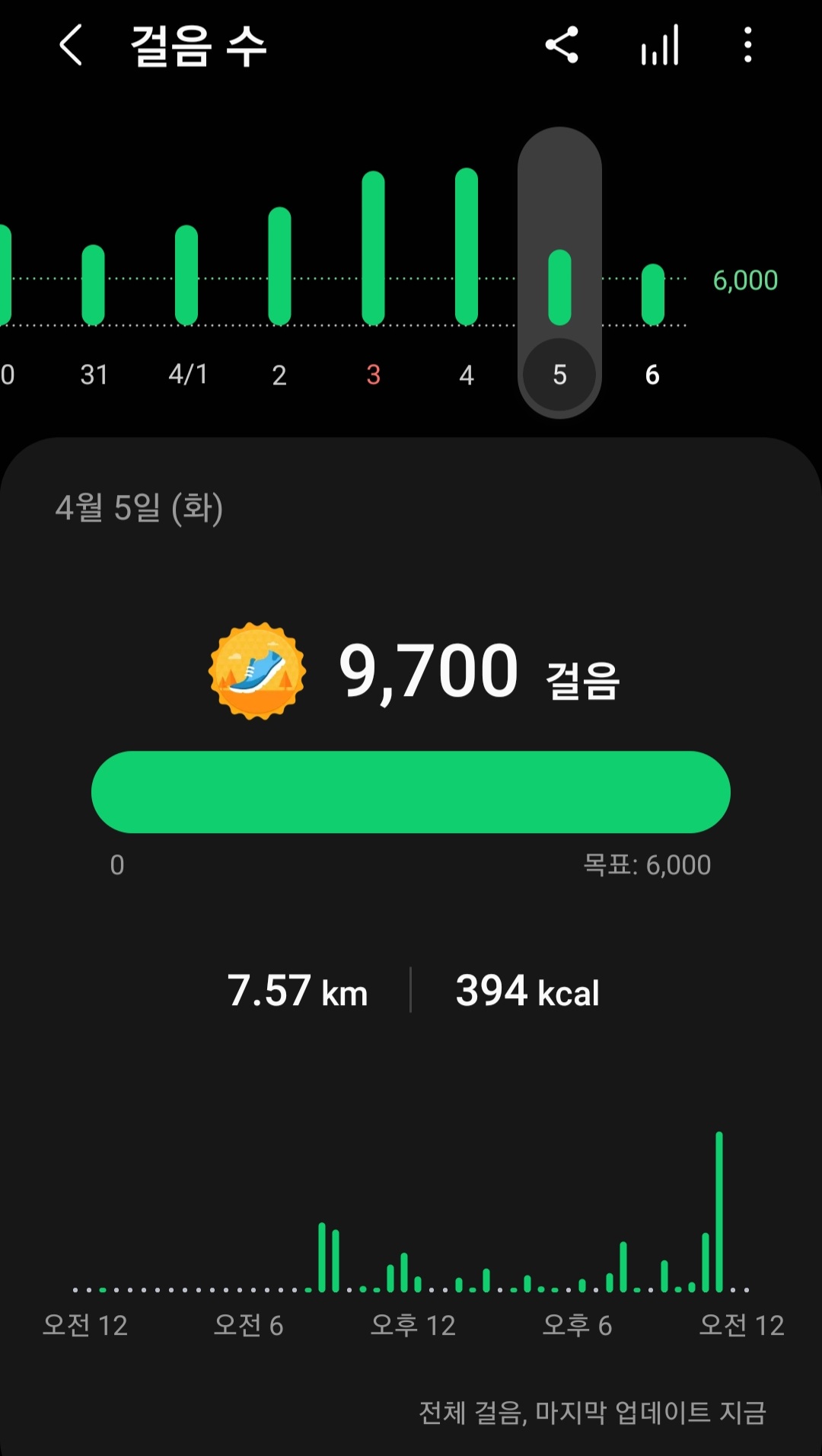Image resolution: width=822 pixels, height=1456 pixels.
Task: Select the bar for day 3
Action: click(x=373, y=249)
